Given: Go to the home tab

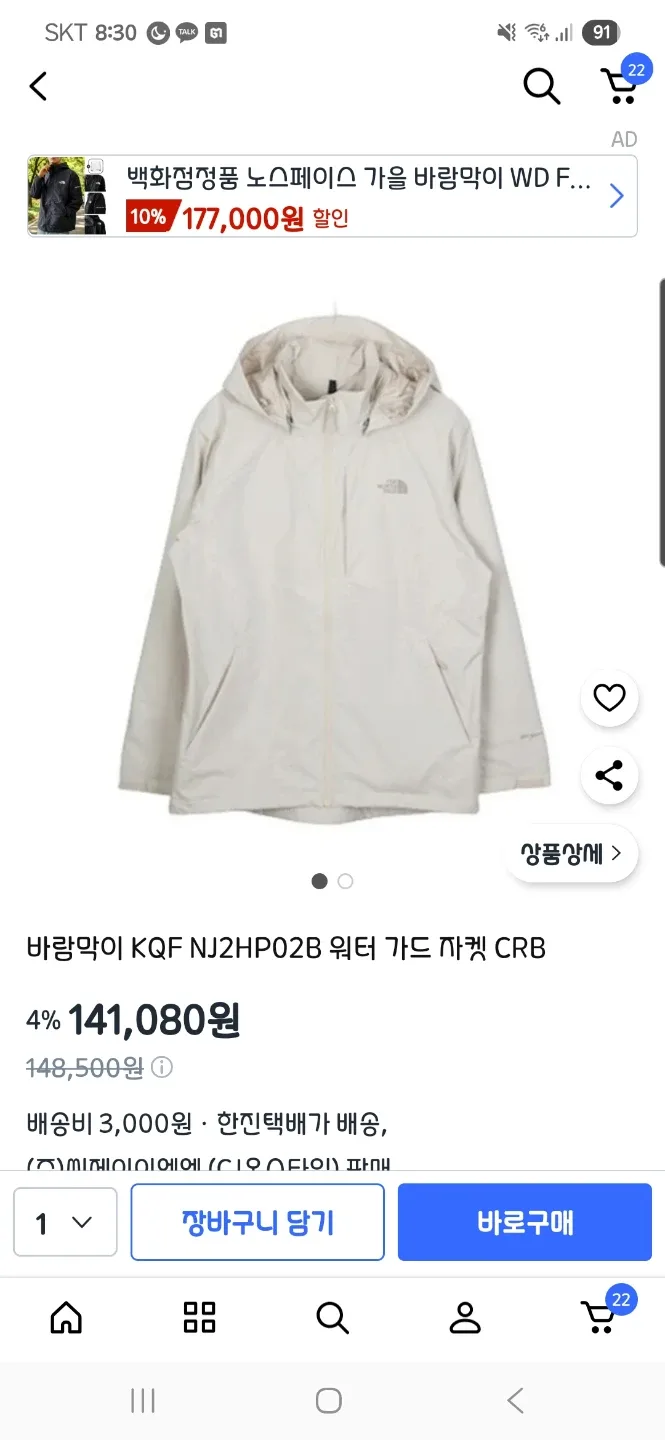Looking at the screenshot, I should [66, 1318].
